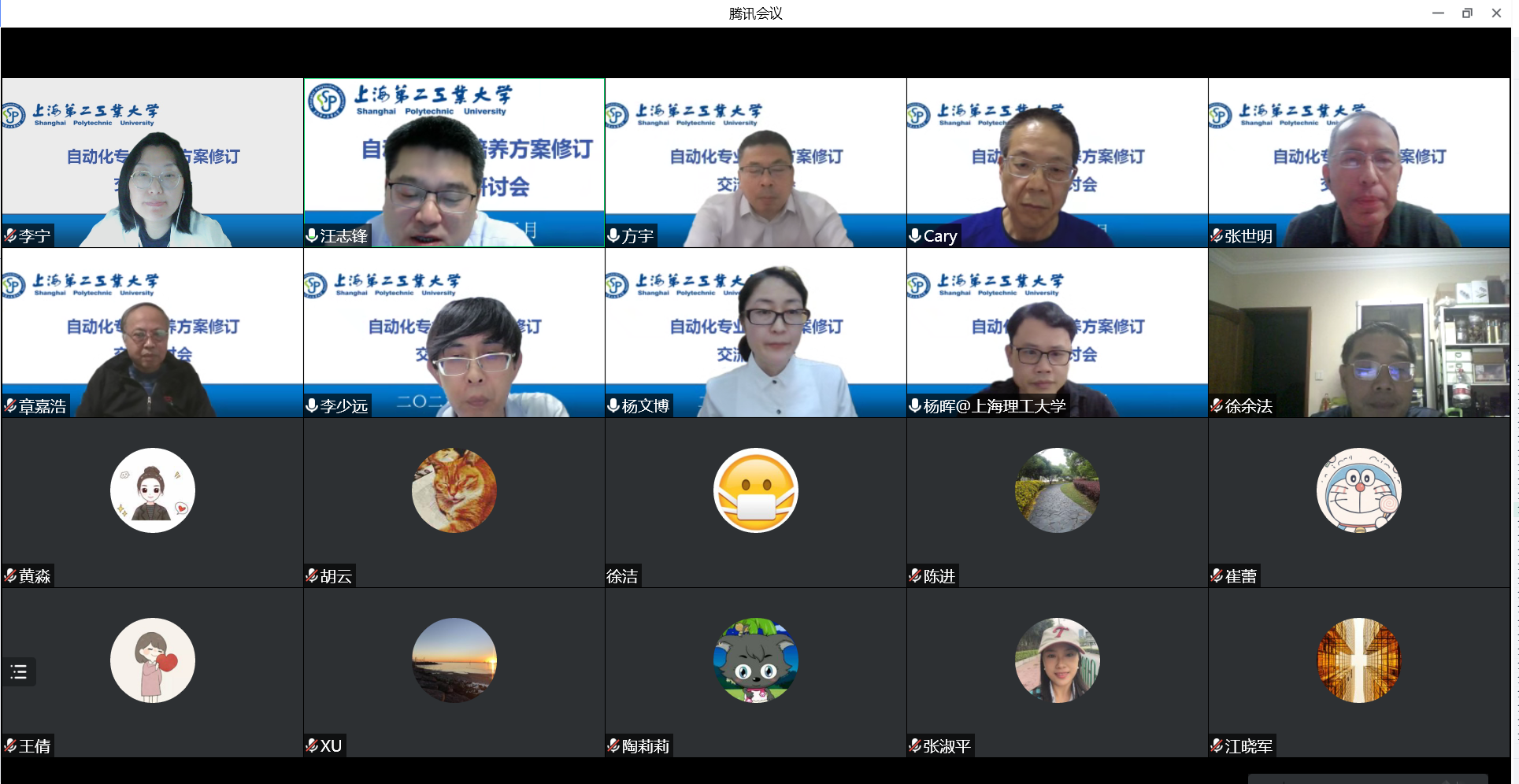Select 胡云's cat avatar tile
Screen dimensions: 1519x784
(x=454, y=491)
